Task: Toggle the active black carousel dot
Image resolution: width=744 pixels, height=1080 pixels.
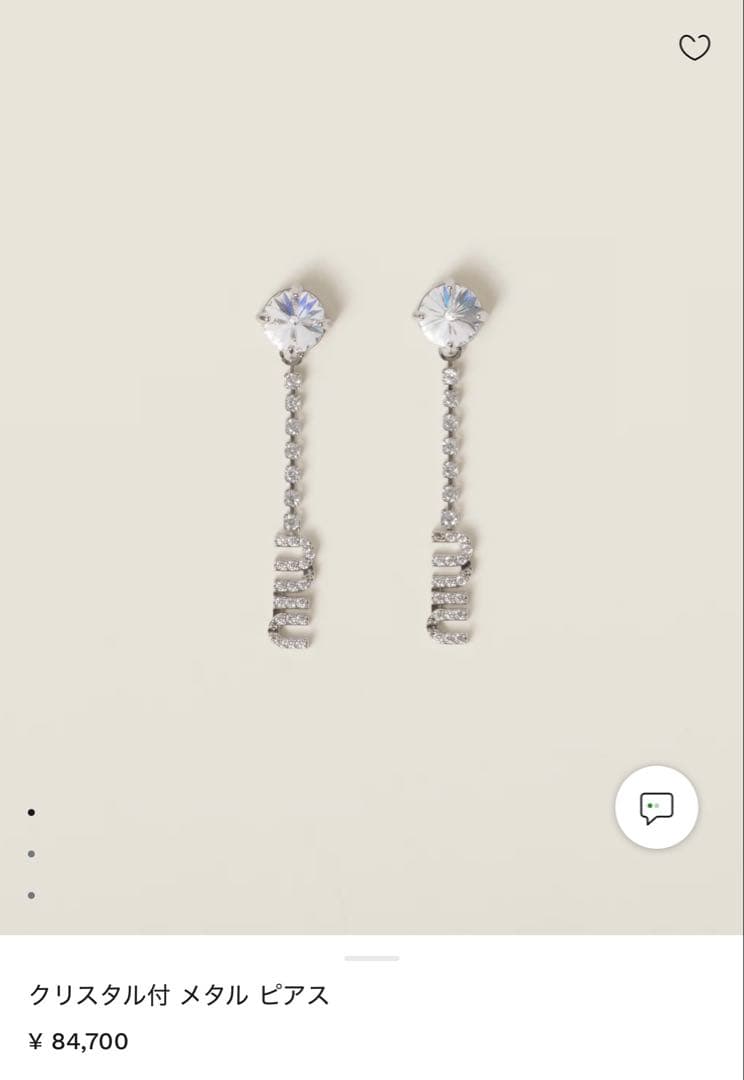Action: coord(34,813)
